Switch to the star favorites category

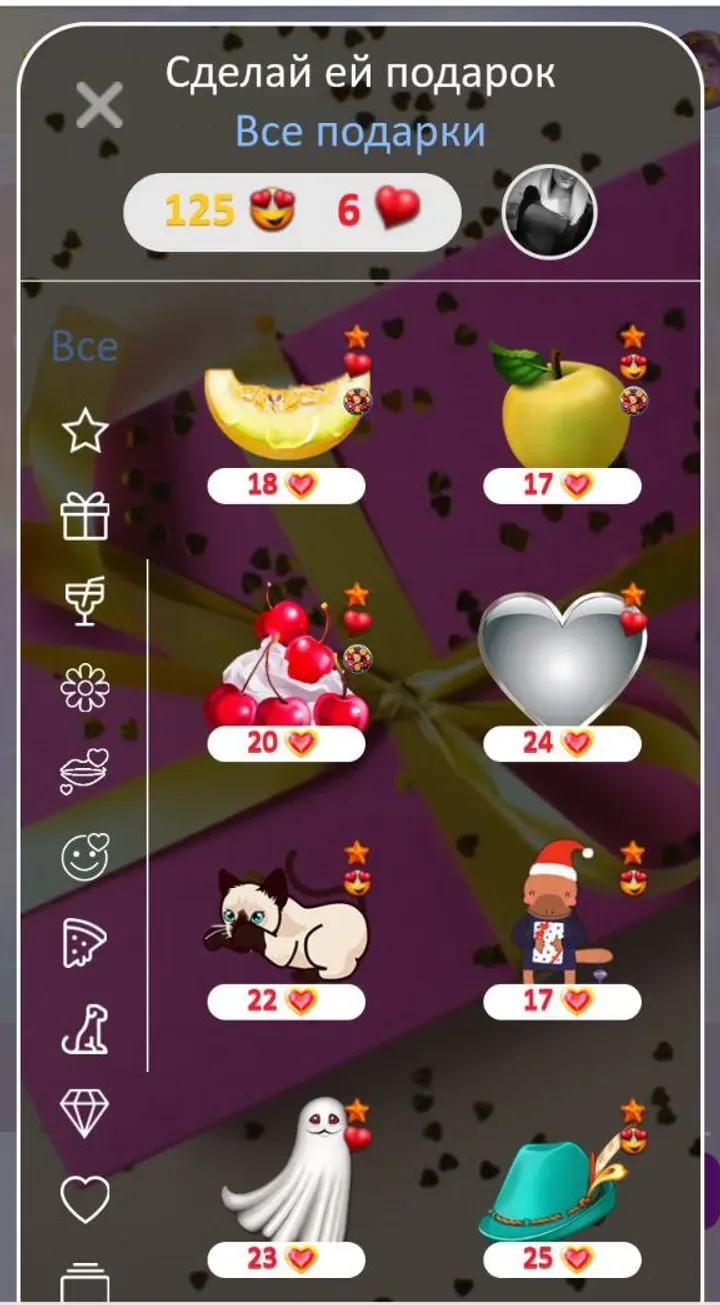point(85,433)
